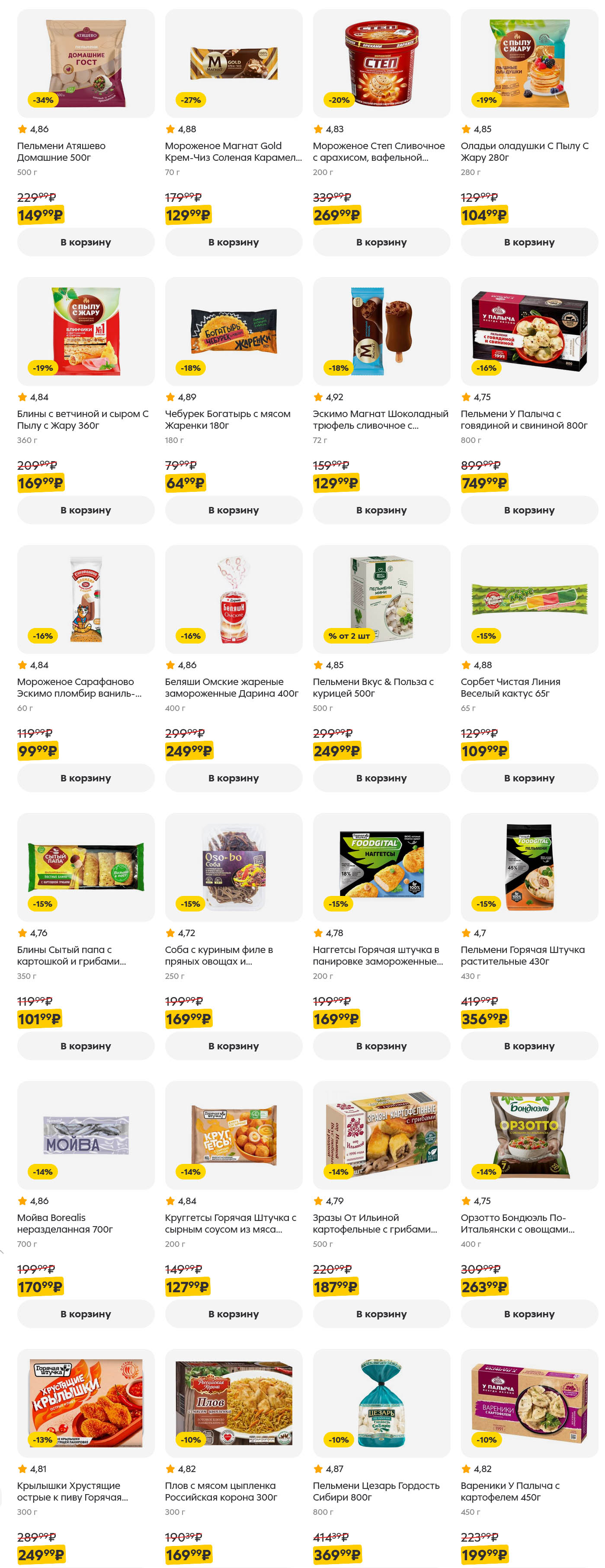605x1568 pixels.
Task: Open Мороженое Степ Сливочное product card
Action: [381, 64]
